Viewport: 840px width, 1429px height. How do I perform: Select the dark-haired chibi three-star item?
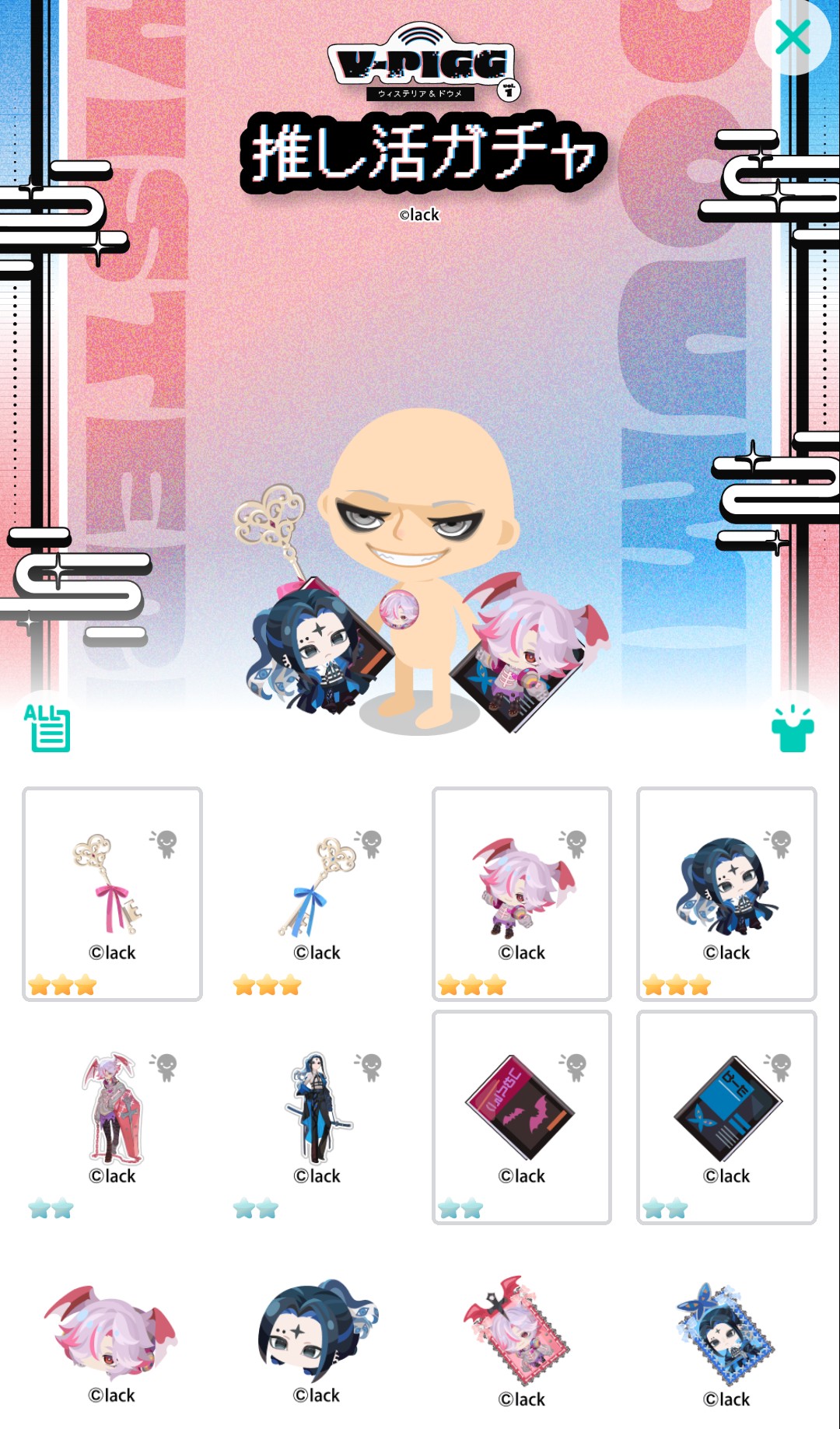(x=726, y=893)
